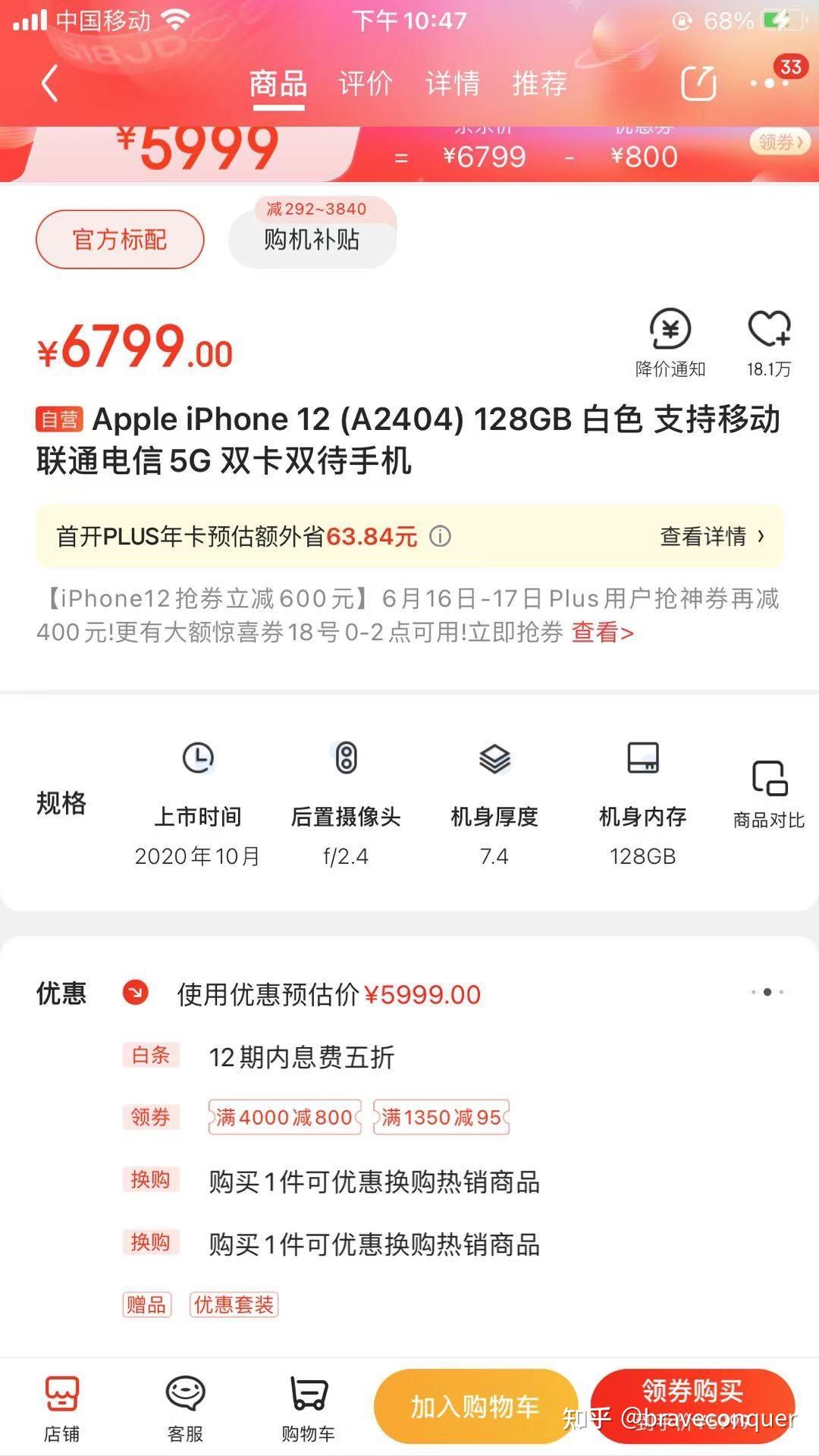
Task: Open the three-dot more menu
Action: [769, 83]
